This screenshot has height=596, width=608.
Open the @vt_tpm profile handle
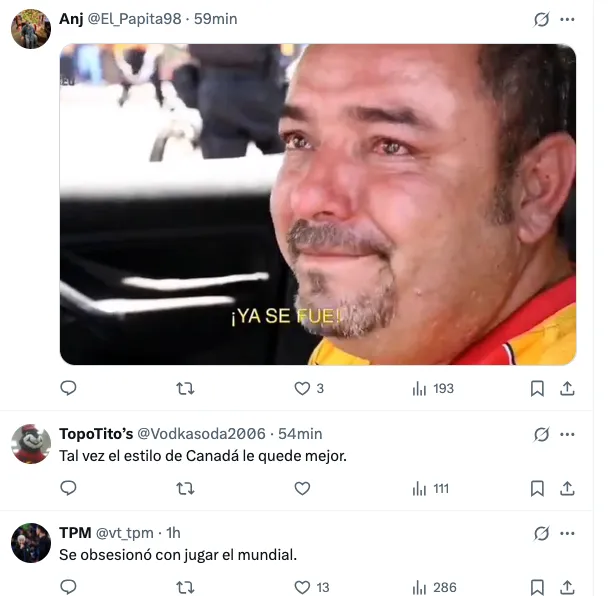(x=125, y=533)
